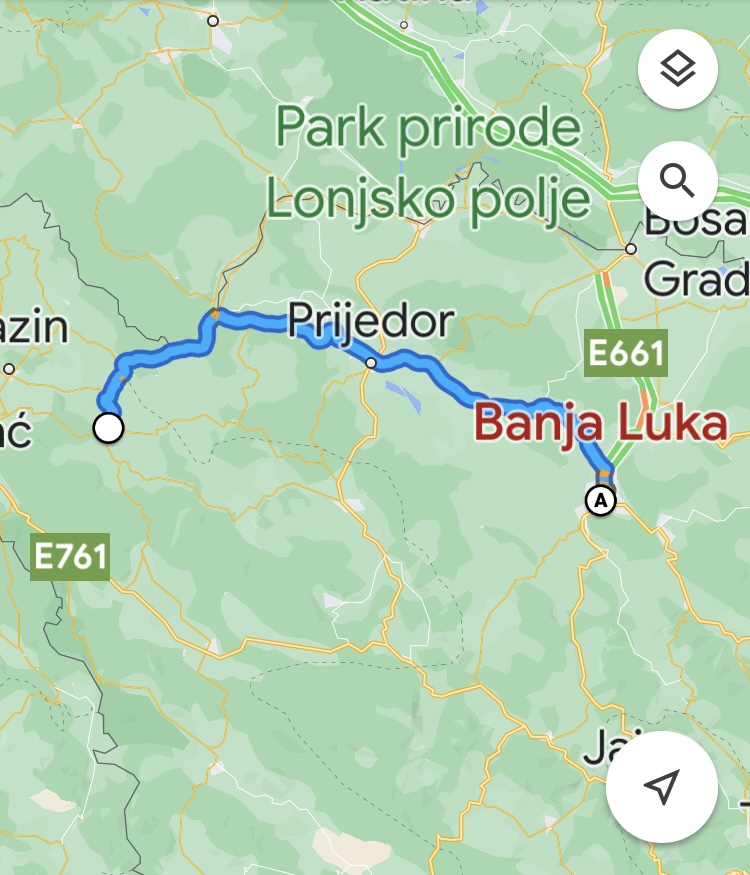Open the map layers button

point(677,68)
